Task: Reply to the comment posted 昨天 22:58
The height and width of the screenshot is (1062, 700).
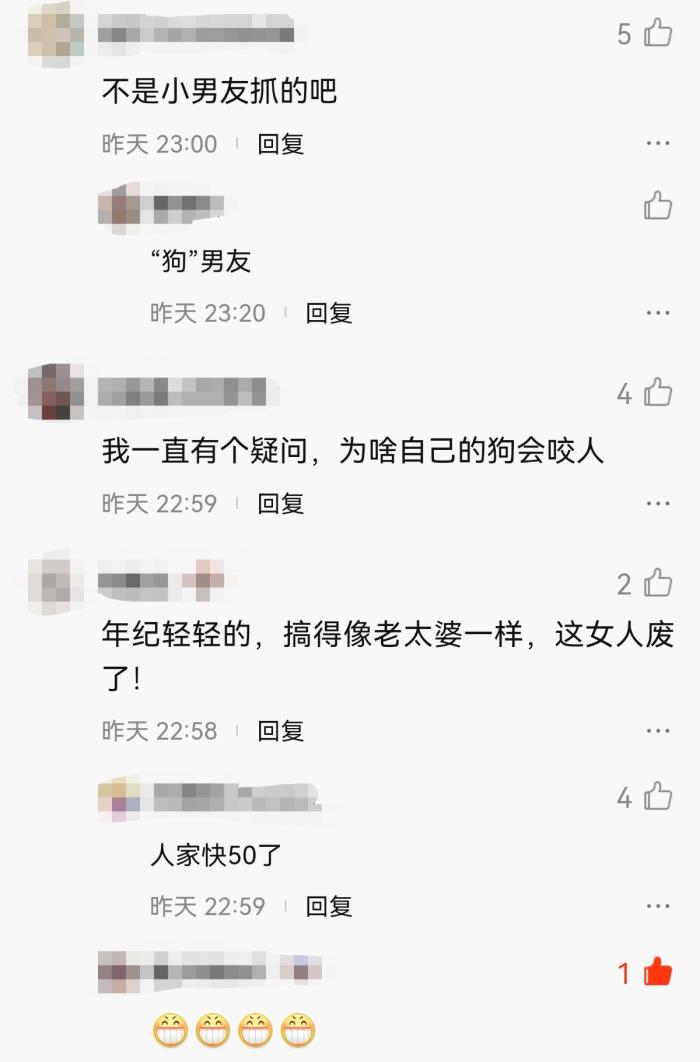Action: (x=281, y=731)
